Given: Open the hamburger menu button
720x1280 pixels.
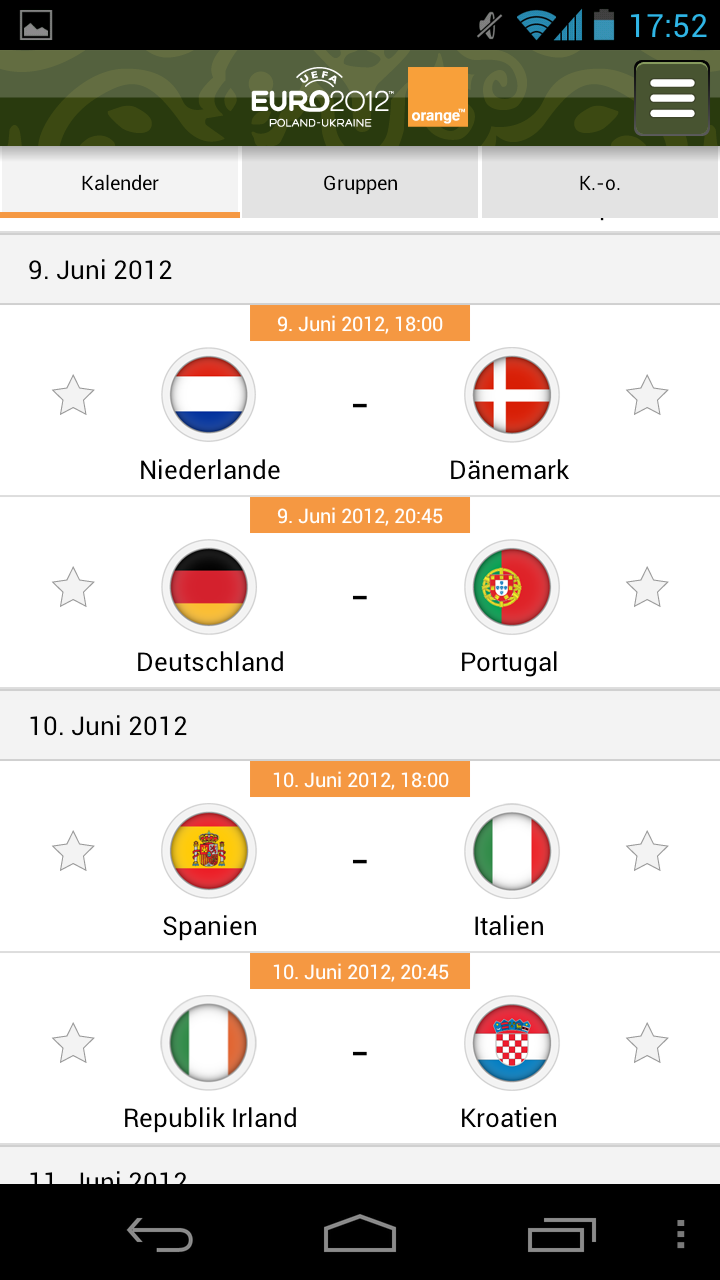Looking at the screenshot, I should click(x=672, y=98).
